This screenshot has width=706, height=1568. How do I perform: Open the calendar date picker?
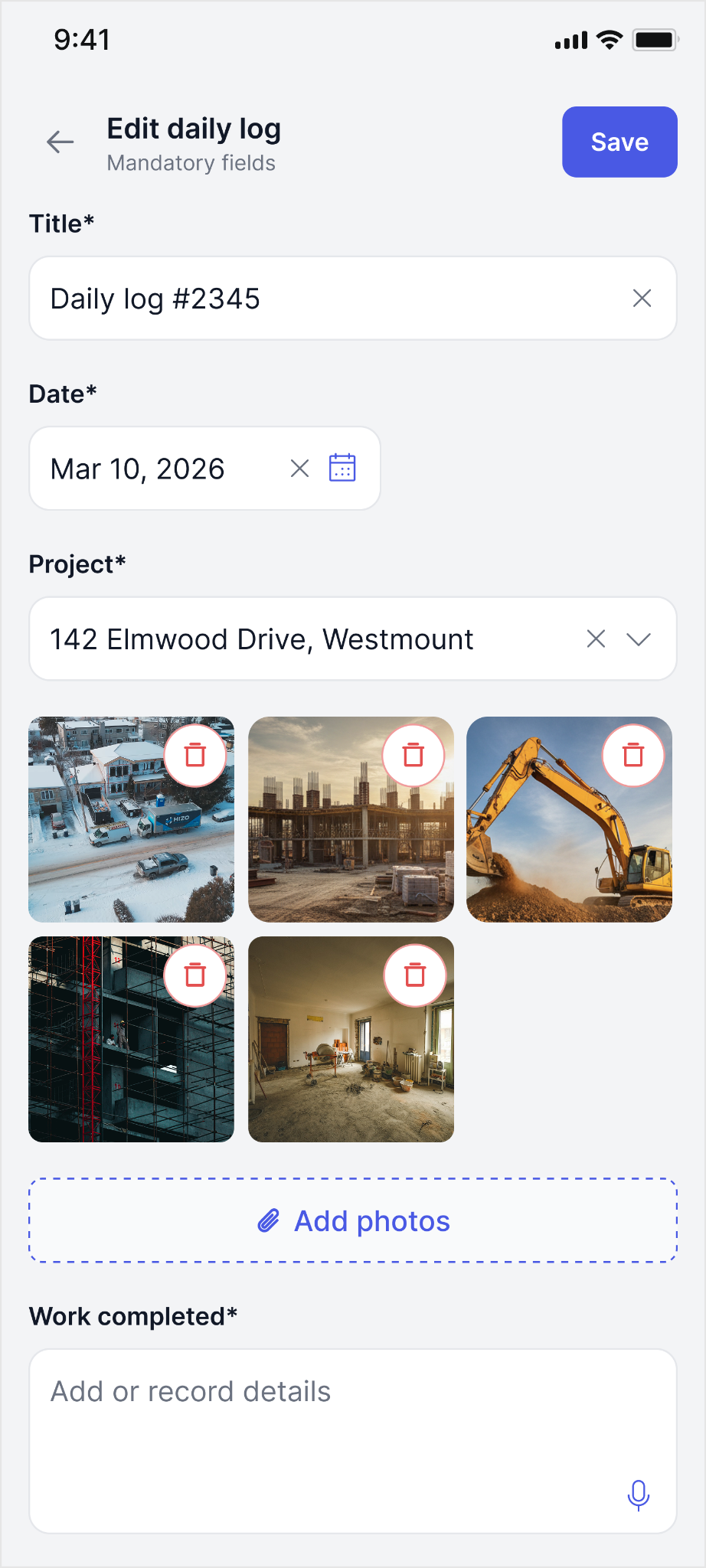[x=342, y=468]
